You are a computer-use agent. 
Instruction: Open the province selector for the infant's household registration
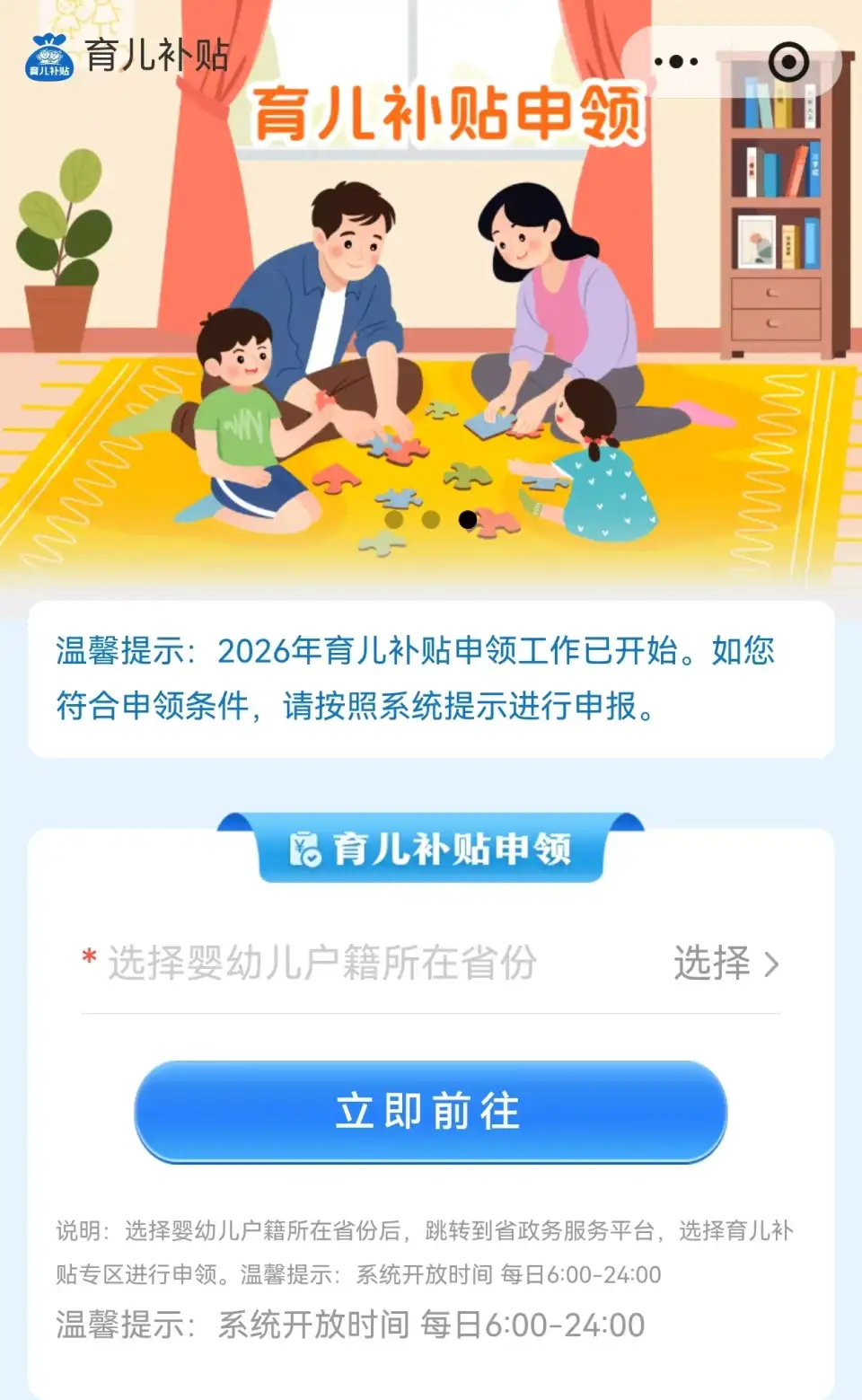pyautogui.click(x=724, y=964)
